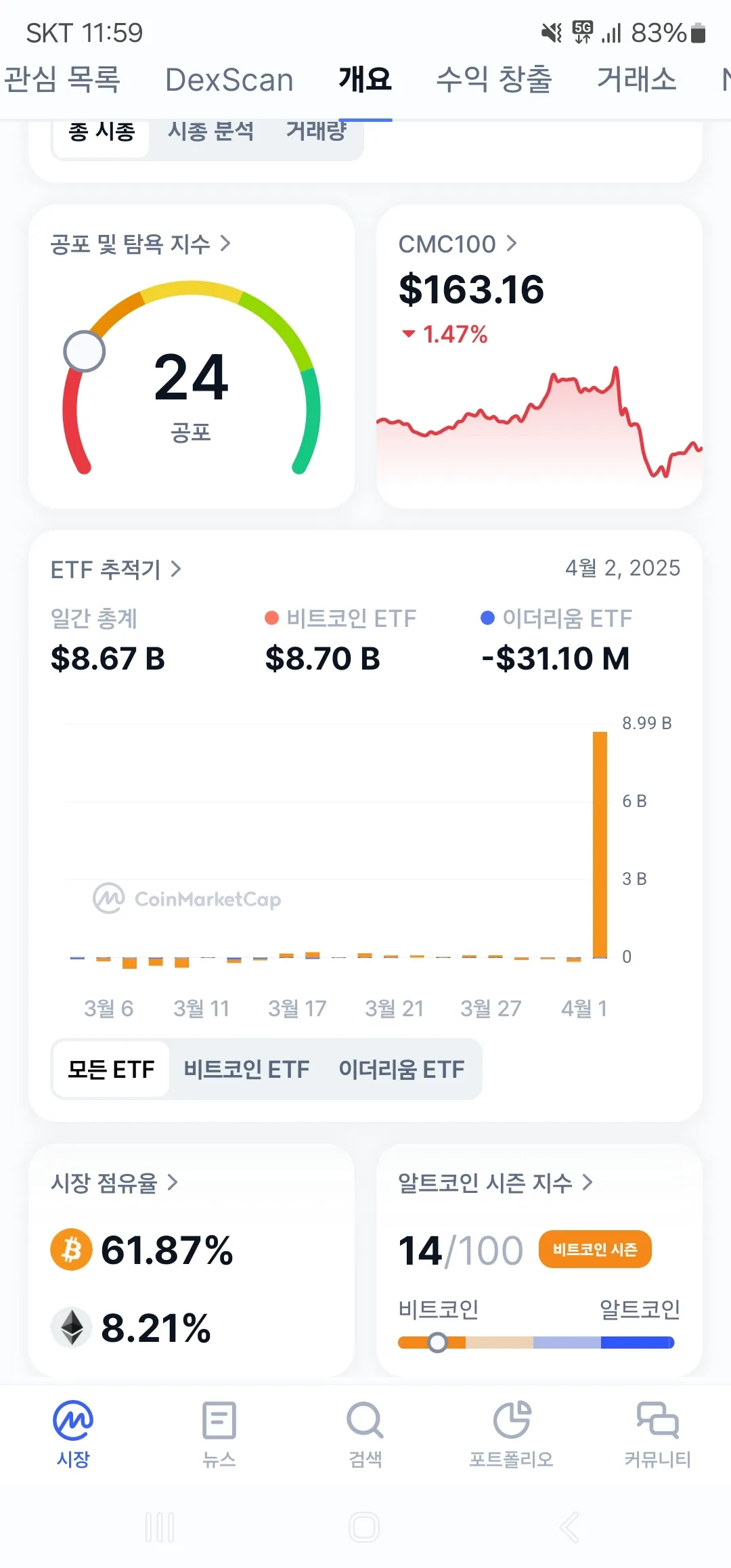Select the 모든 ETF segment

tap(111, 1069)
